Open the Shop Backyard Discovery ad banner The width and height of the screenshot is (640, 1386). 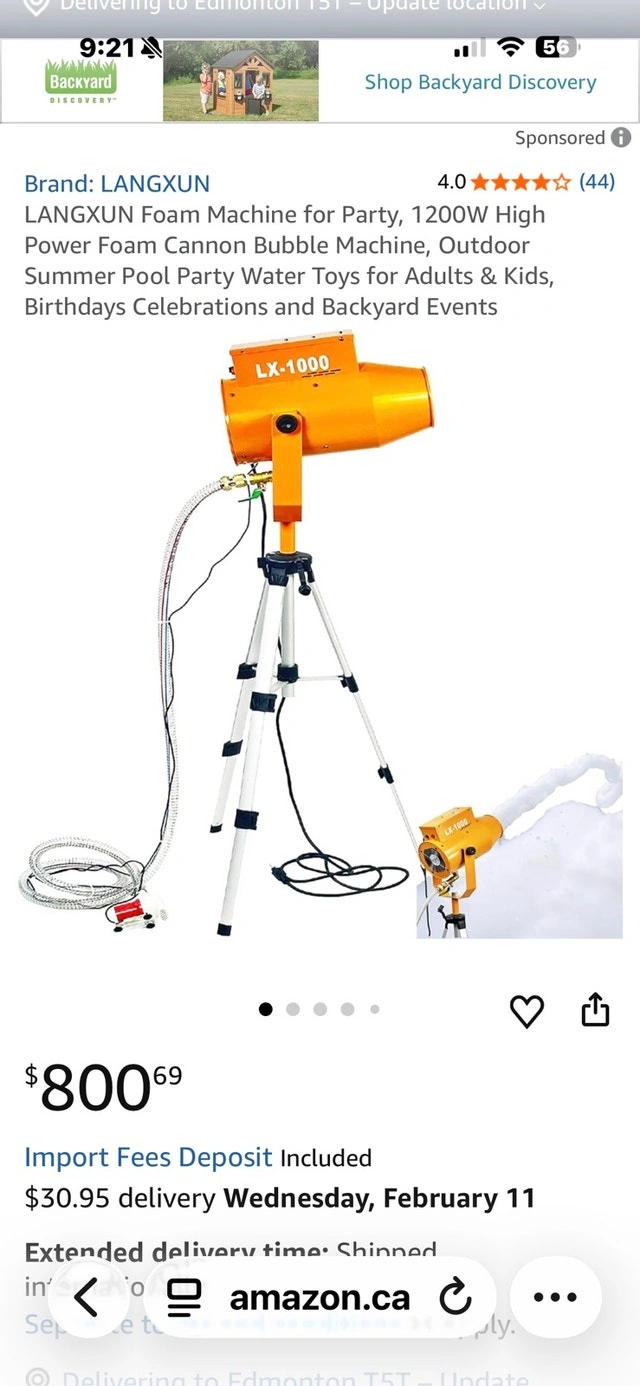click(x=480, y=82)
